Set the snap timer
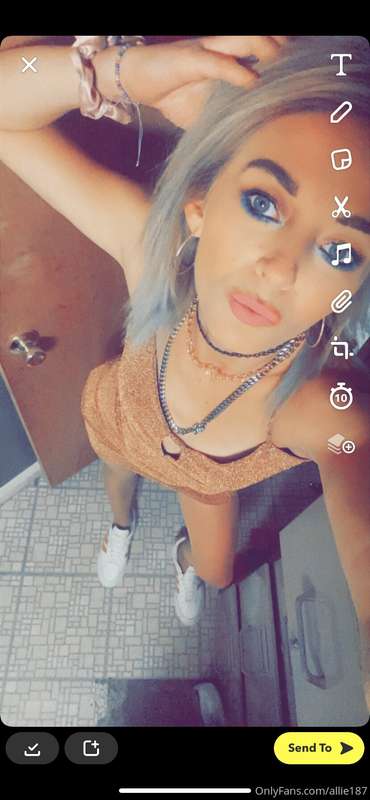 tap(341, 397)
